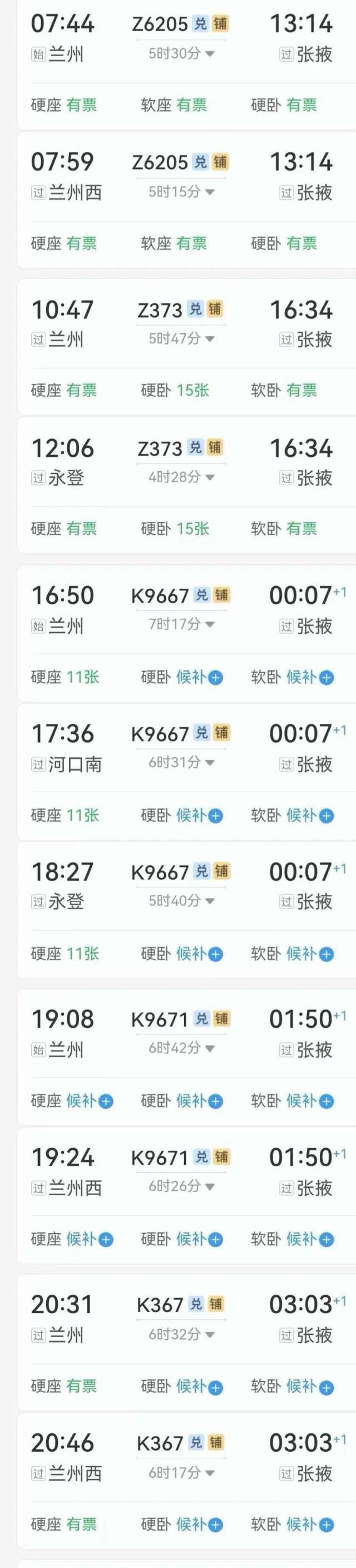Join 软卧 候补 waitlist on the 18:27 train
The height and width of the screenshot is (1568, 356).
(310, 954)
